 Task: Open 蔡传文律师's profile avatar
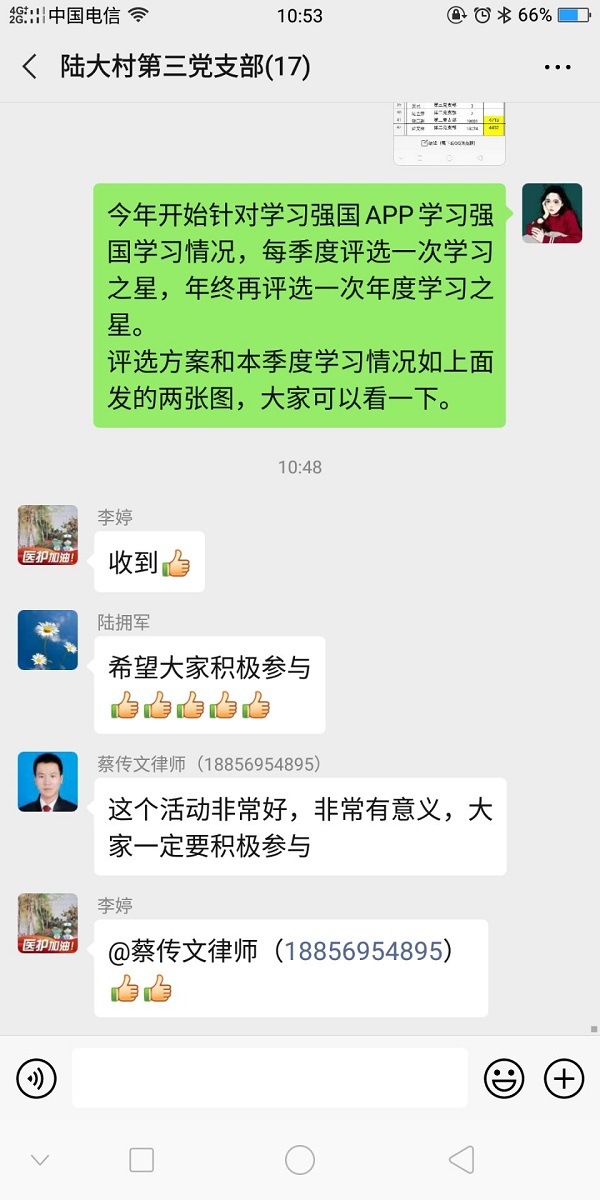click(48, 782)
